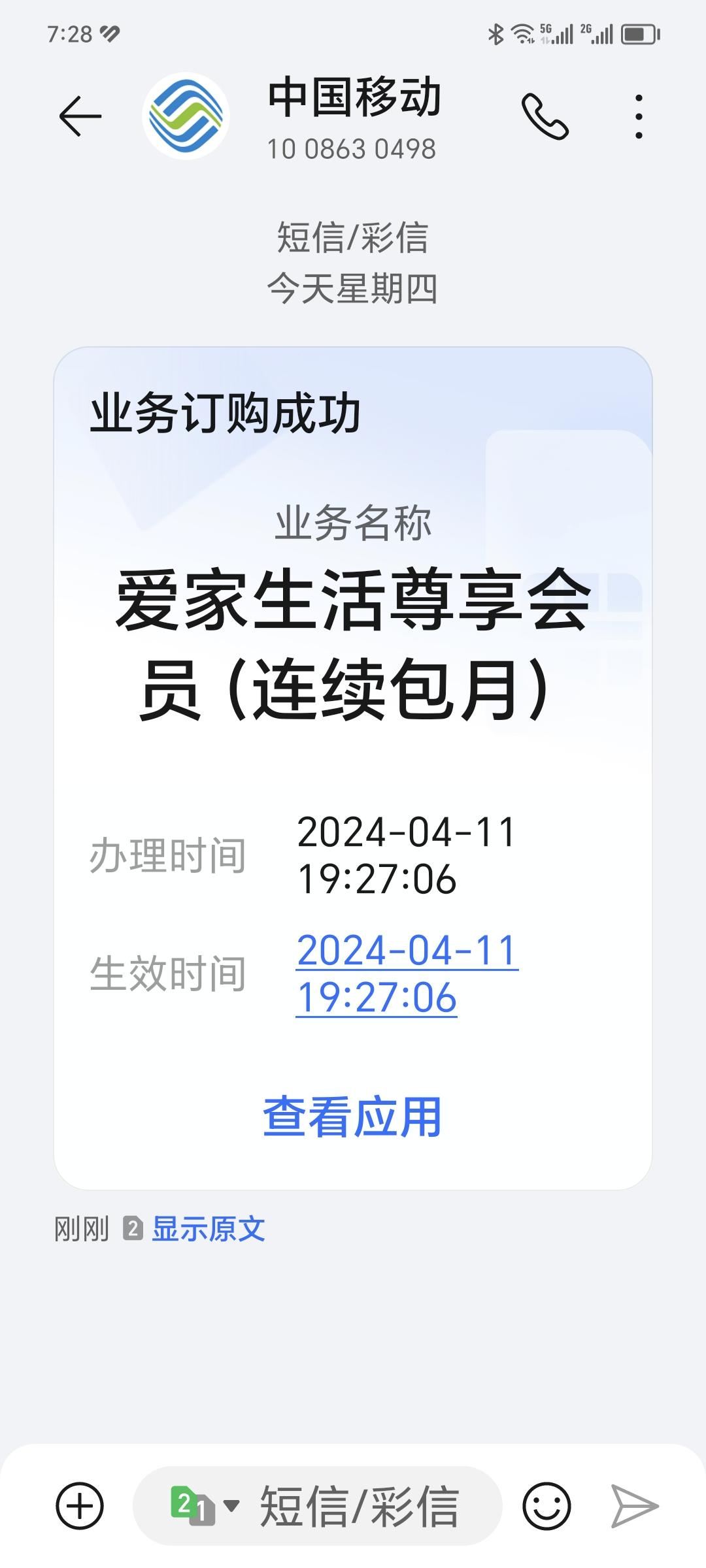Click the China Mobile avatar logo
Image resolution: width=706 pixels, height=1568 pixels.
pos(186,118)
